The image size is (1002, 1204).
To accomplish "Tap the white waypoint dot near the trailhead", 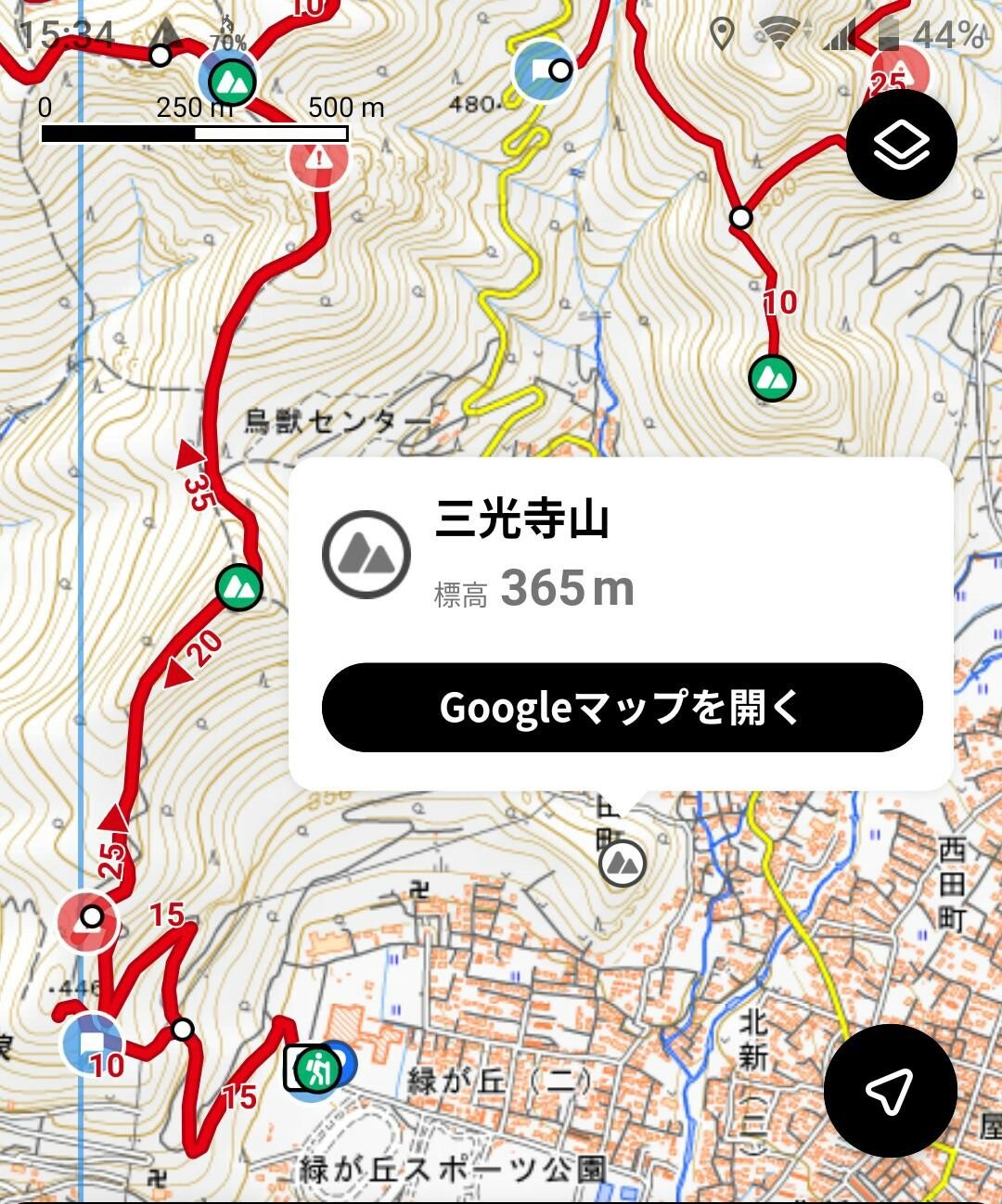I will 182,1028.
